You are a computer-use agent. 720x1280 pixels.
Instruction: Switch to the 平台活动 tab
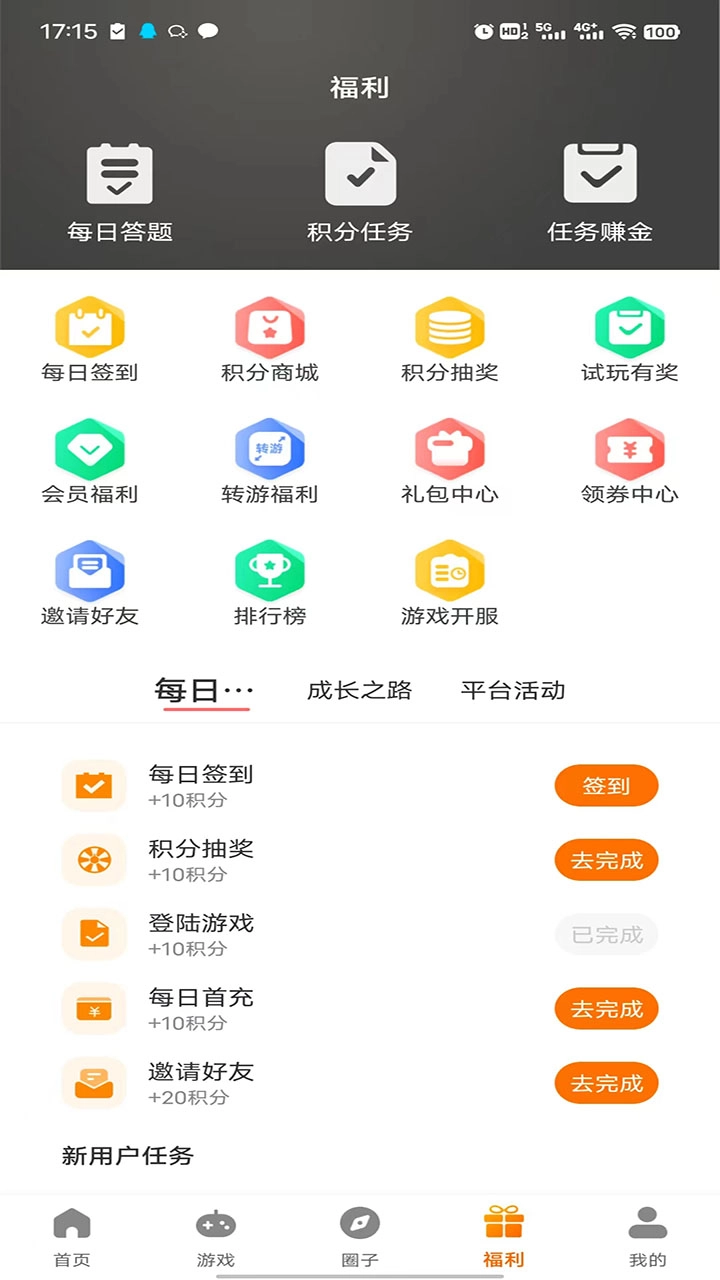[x=512, y=690]
